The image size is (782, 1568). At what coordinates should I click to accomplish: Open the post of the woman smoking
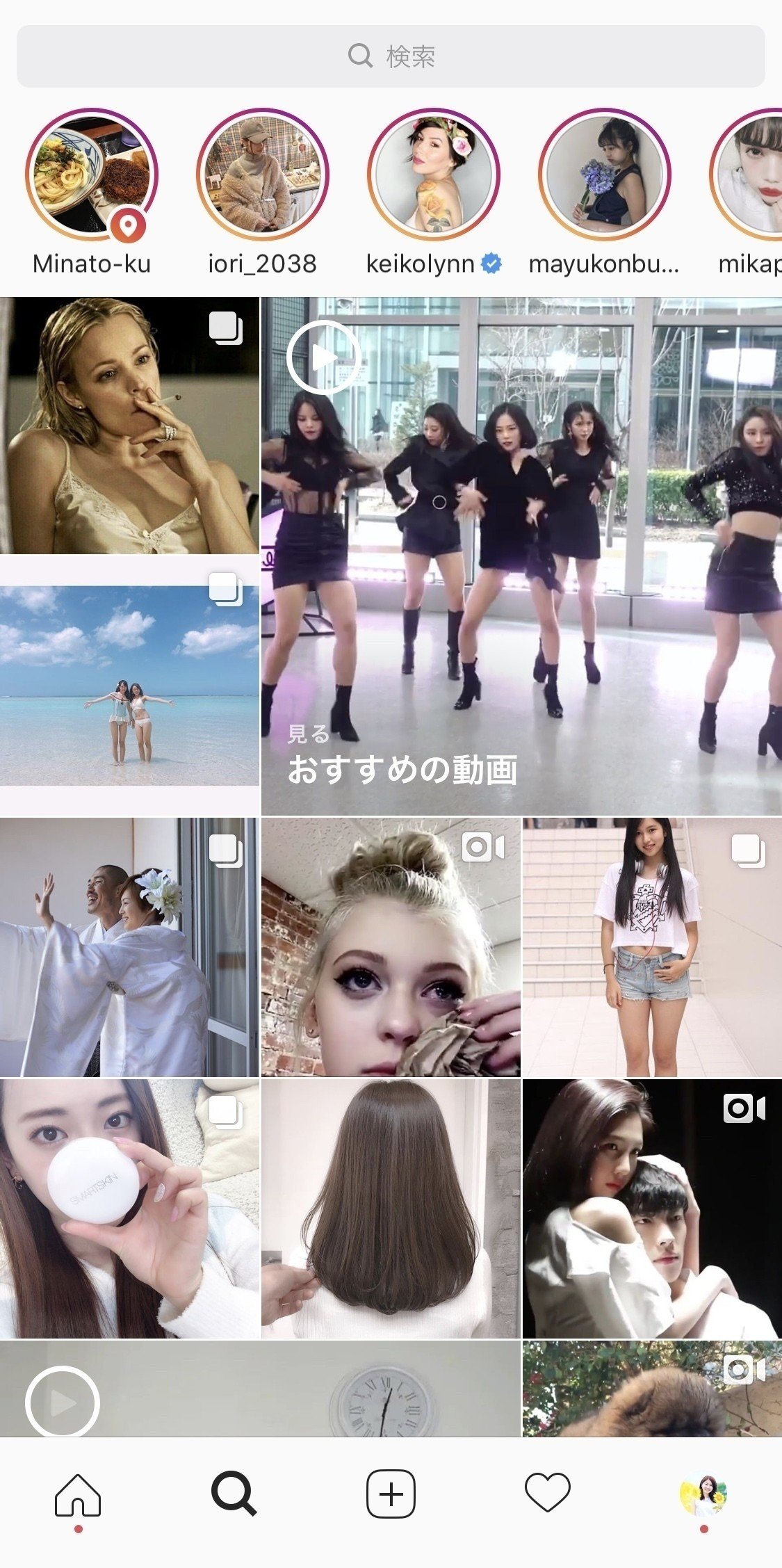coord(129,426)
